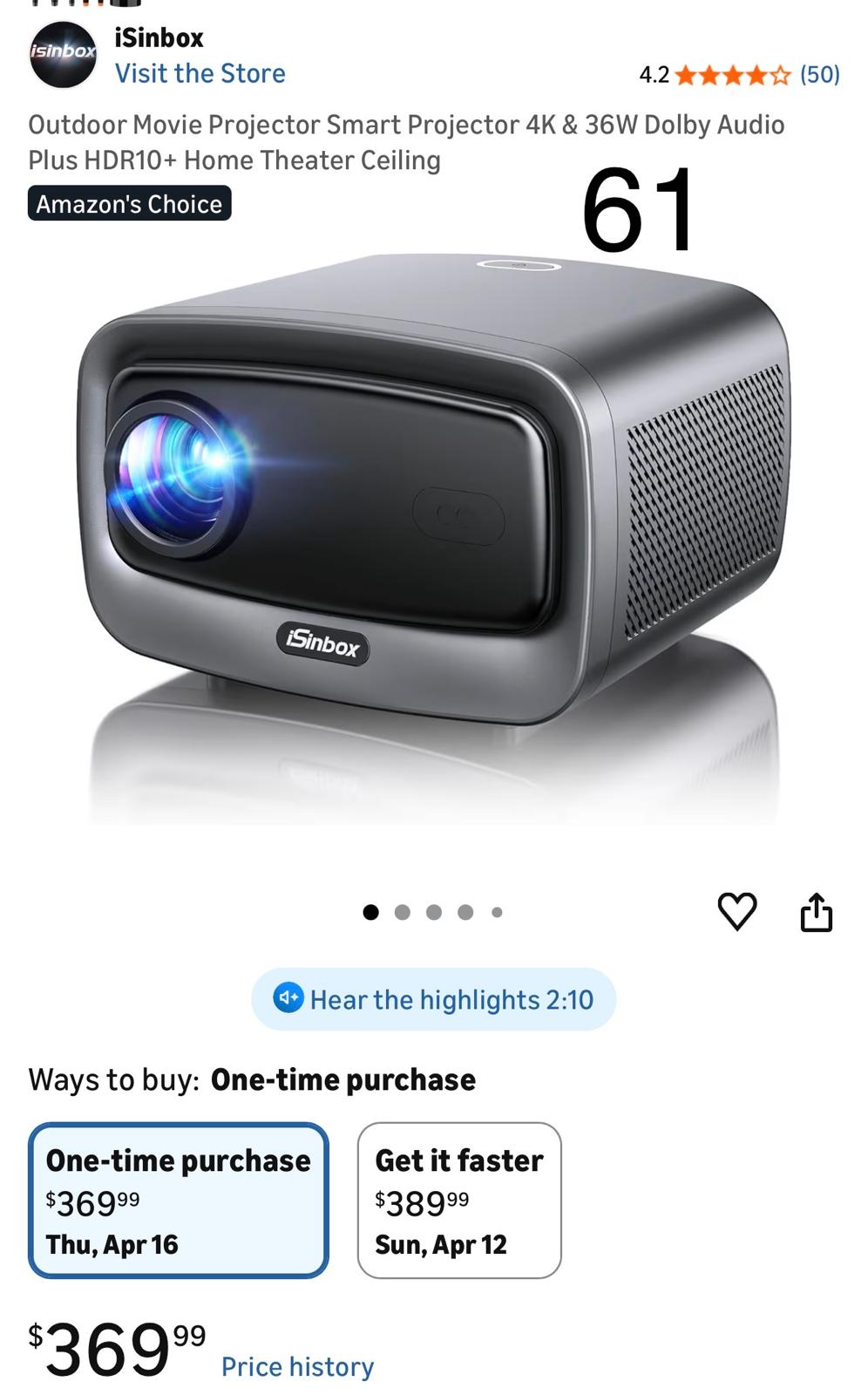The width and height of the screenshot is (868, 1395).
Task: Tap the iSinbox brand logo
Action: (x=63, y=54)
